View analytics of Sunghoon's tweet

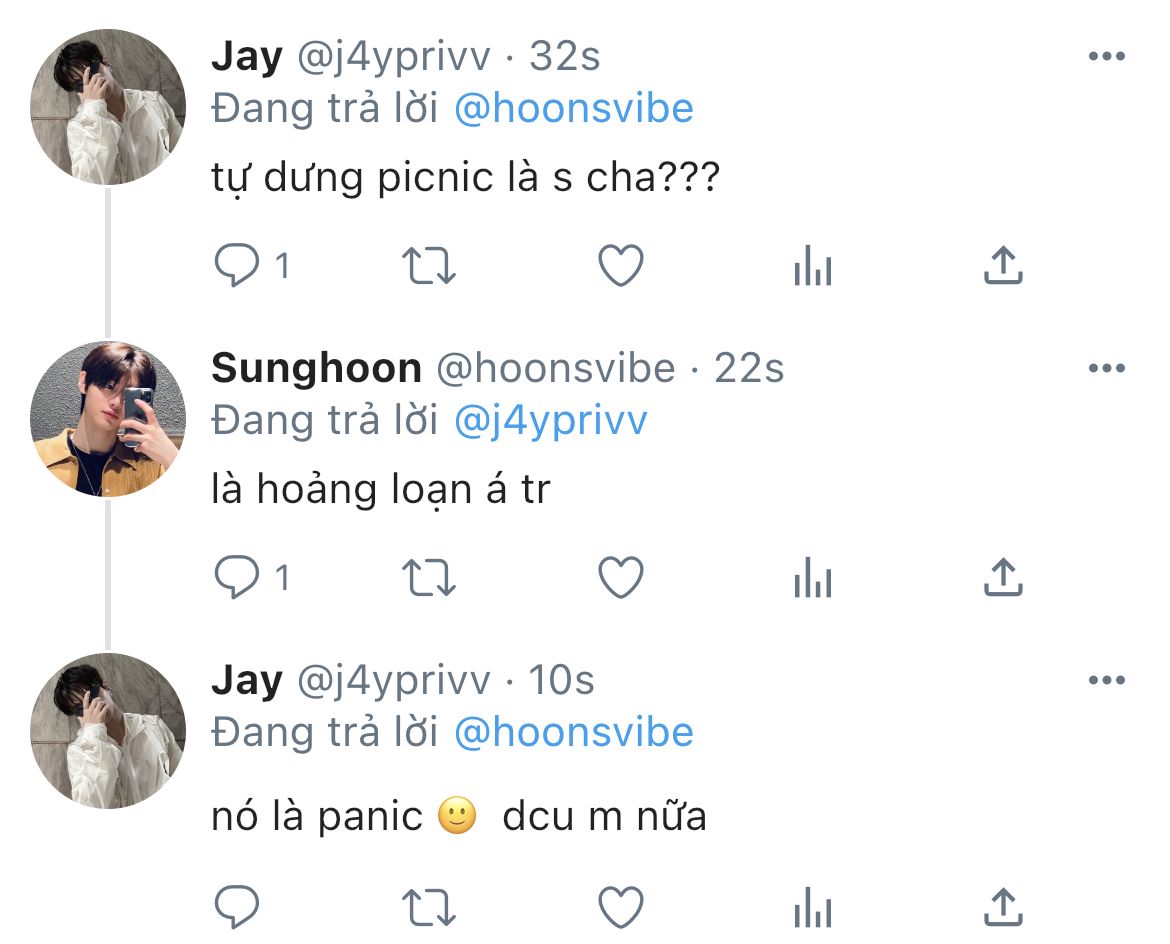click(812, 578)
